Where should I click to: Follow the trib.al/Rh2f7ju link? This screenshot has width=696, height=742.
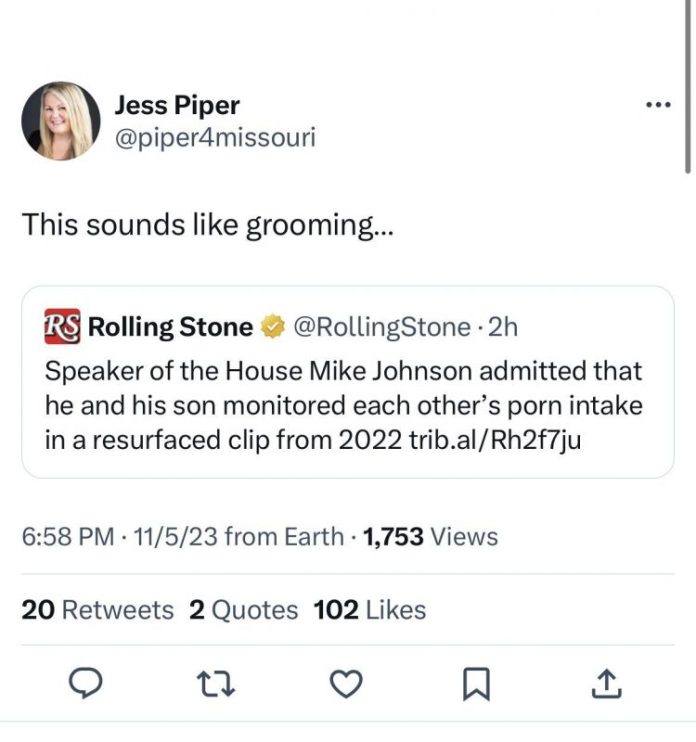point(495,440)
